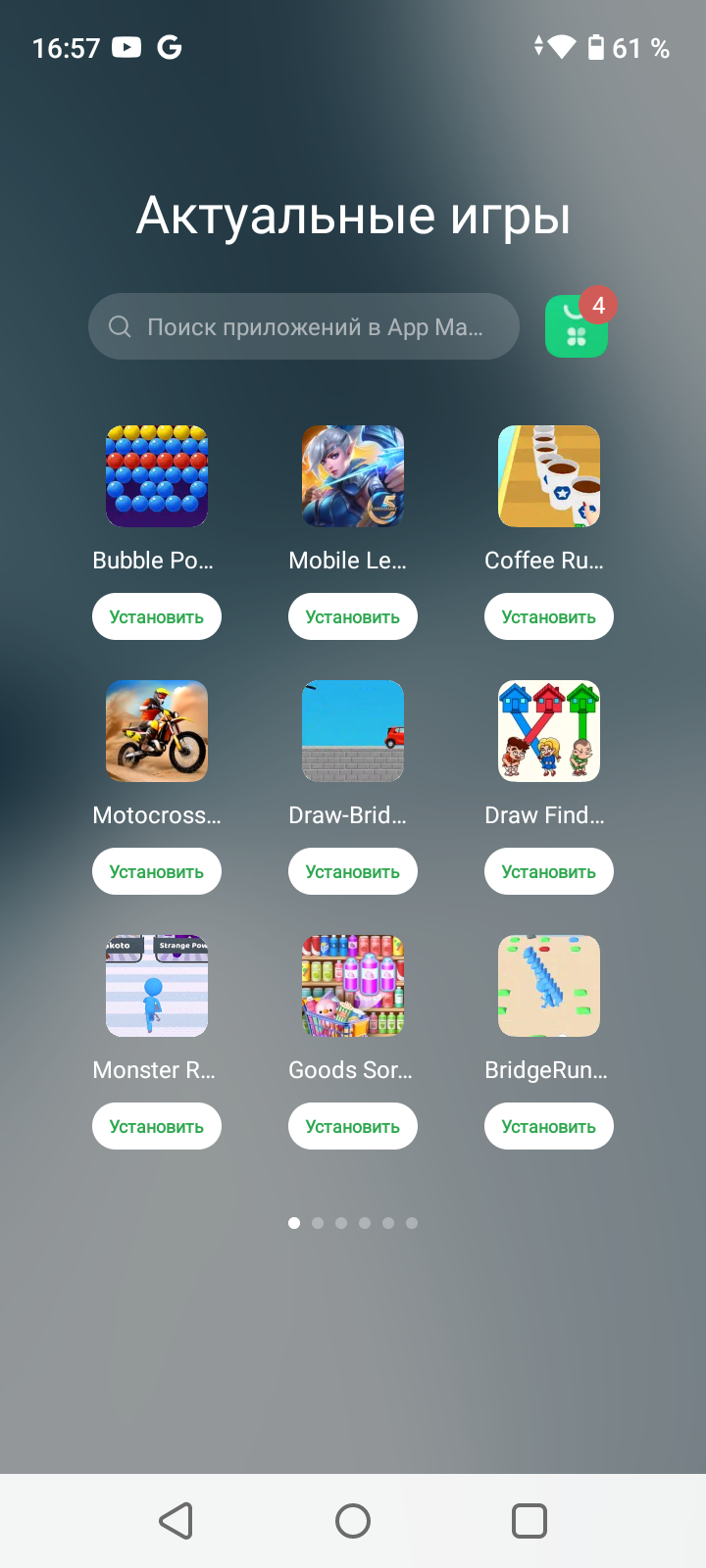Open the App Market search field
This screenshot has height=1568, width=706.
303,326
